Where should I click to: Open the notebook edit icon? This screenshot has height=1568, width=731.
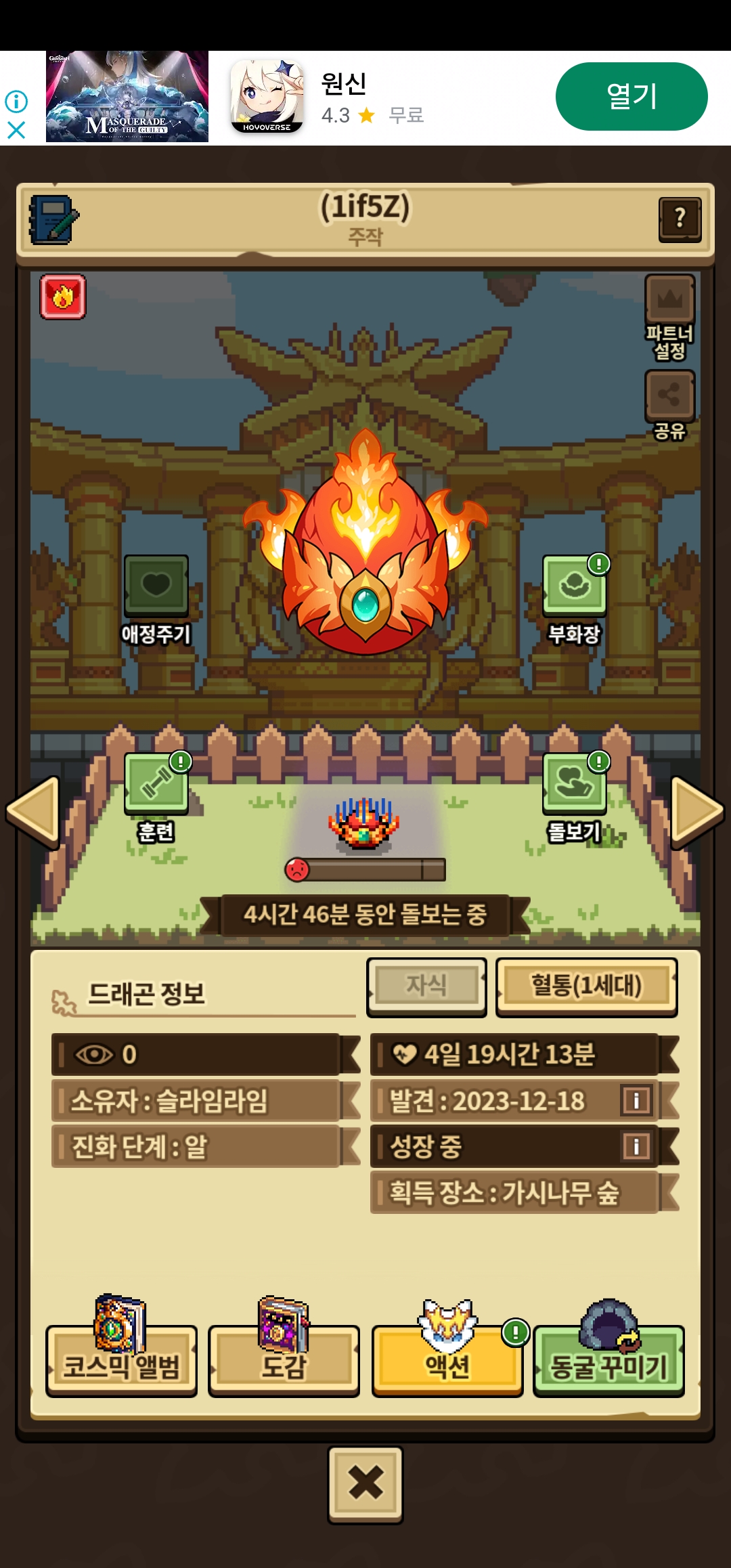[53, 220]
